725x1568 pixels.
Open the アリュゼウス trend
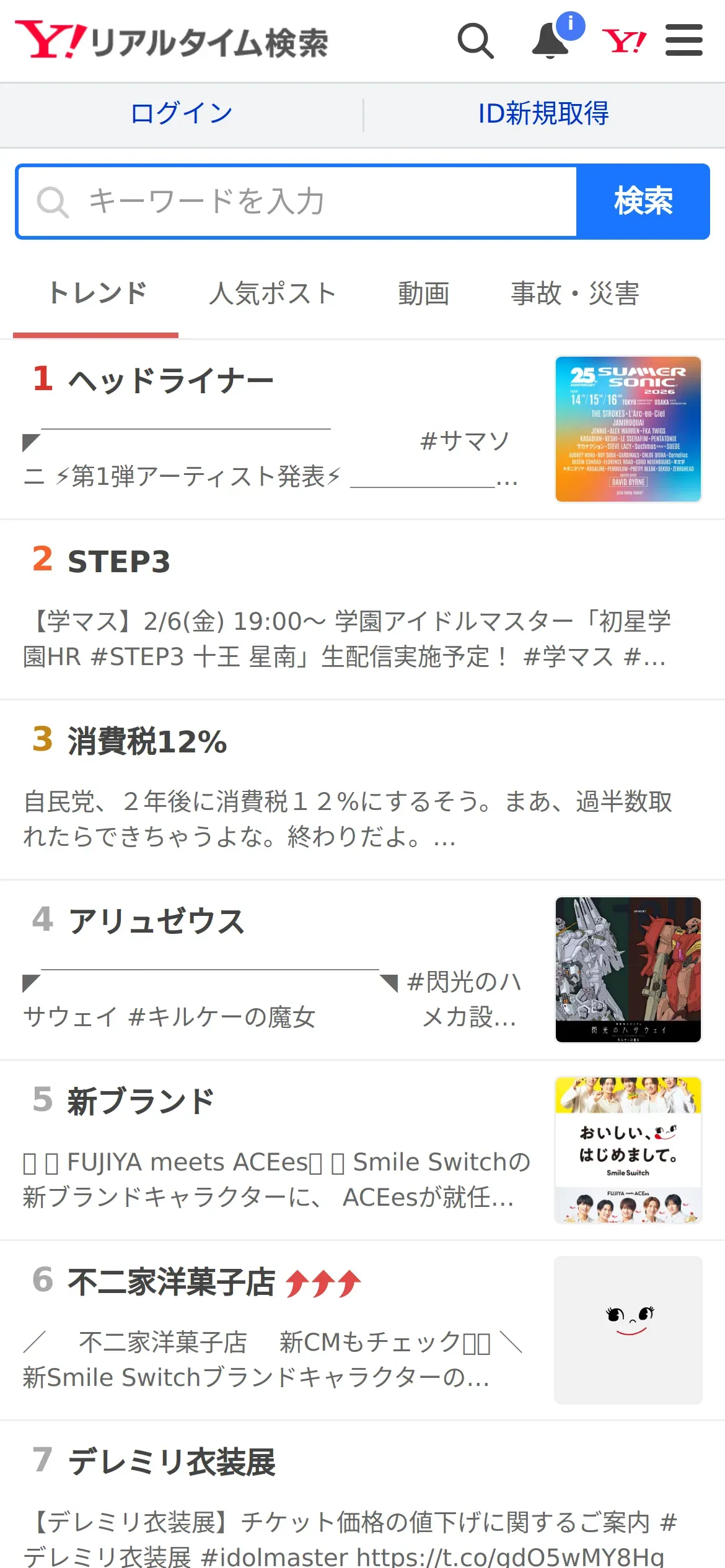(156, 921)
